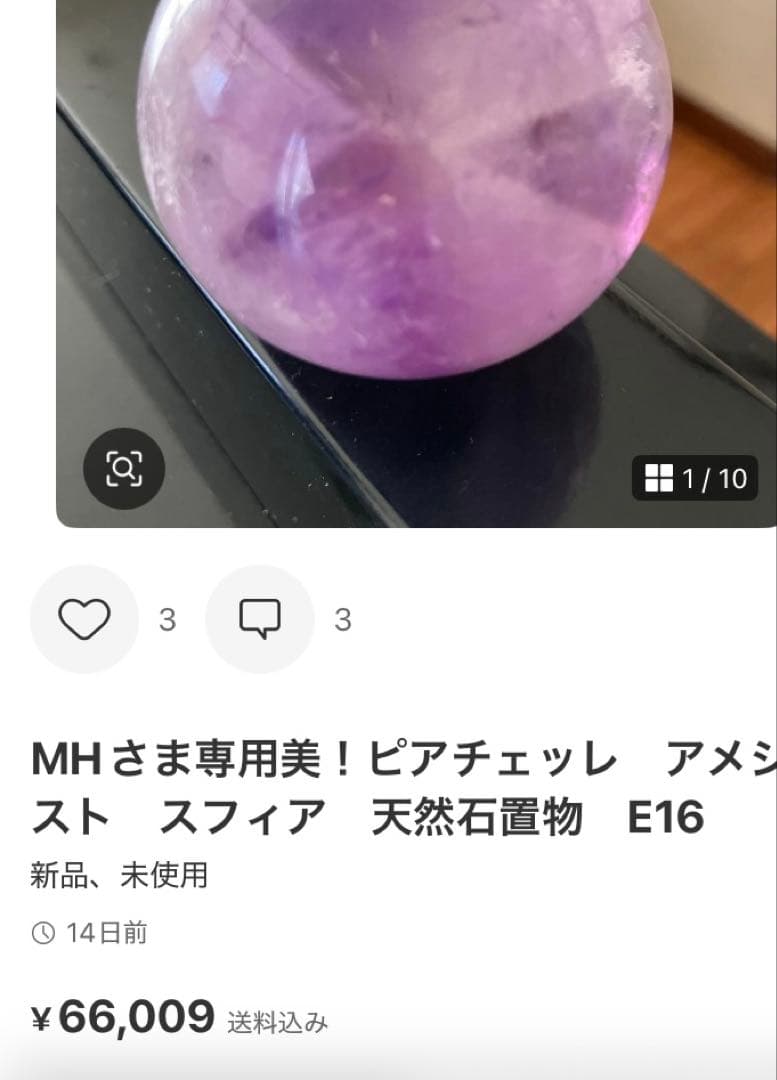Click the grid squares icon near 1/10
The image size is (777, 1080).
(x=662, y=479)
